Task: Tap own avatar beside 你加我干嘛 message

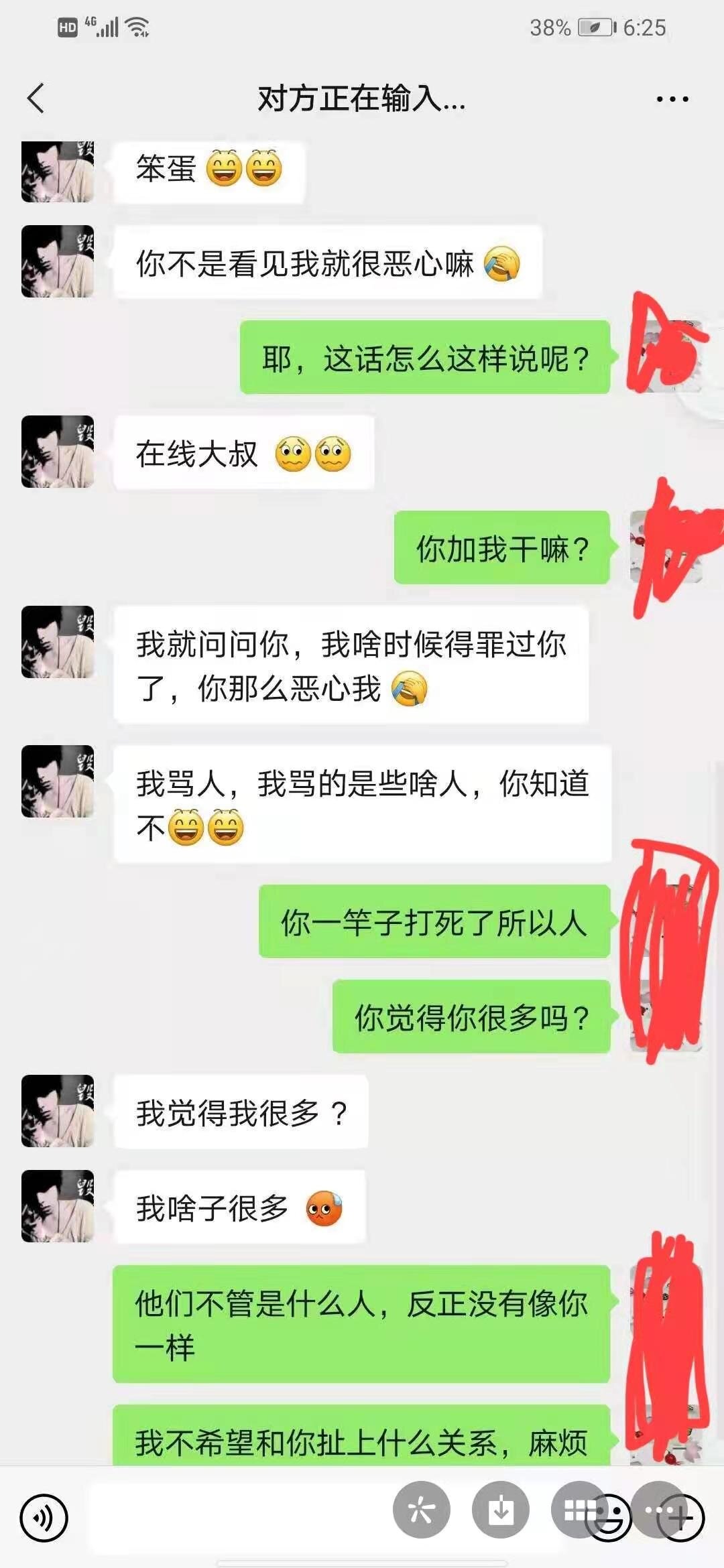Action: tap(666, 547)
